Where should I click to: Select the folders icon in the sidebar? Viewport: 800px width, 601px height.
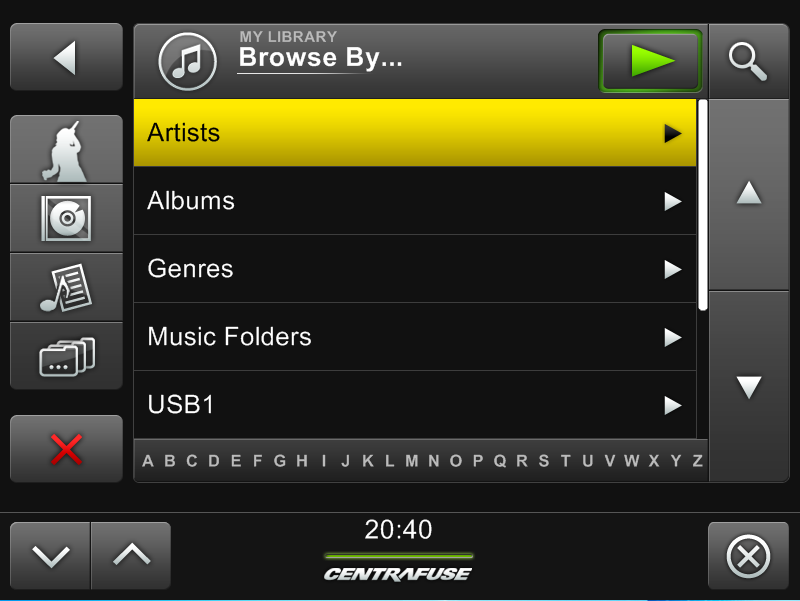(x=66, y=355)
